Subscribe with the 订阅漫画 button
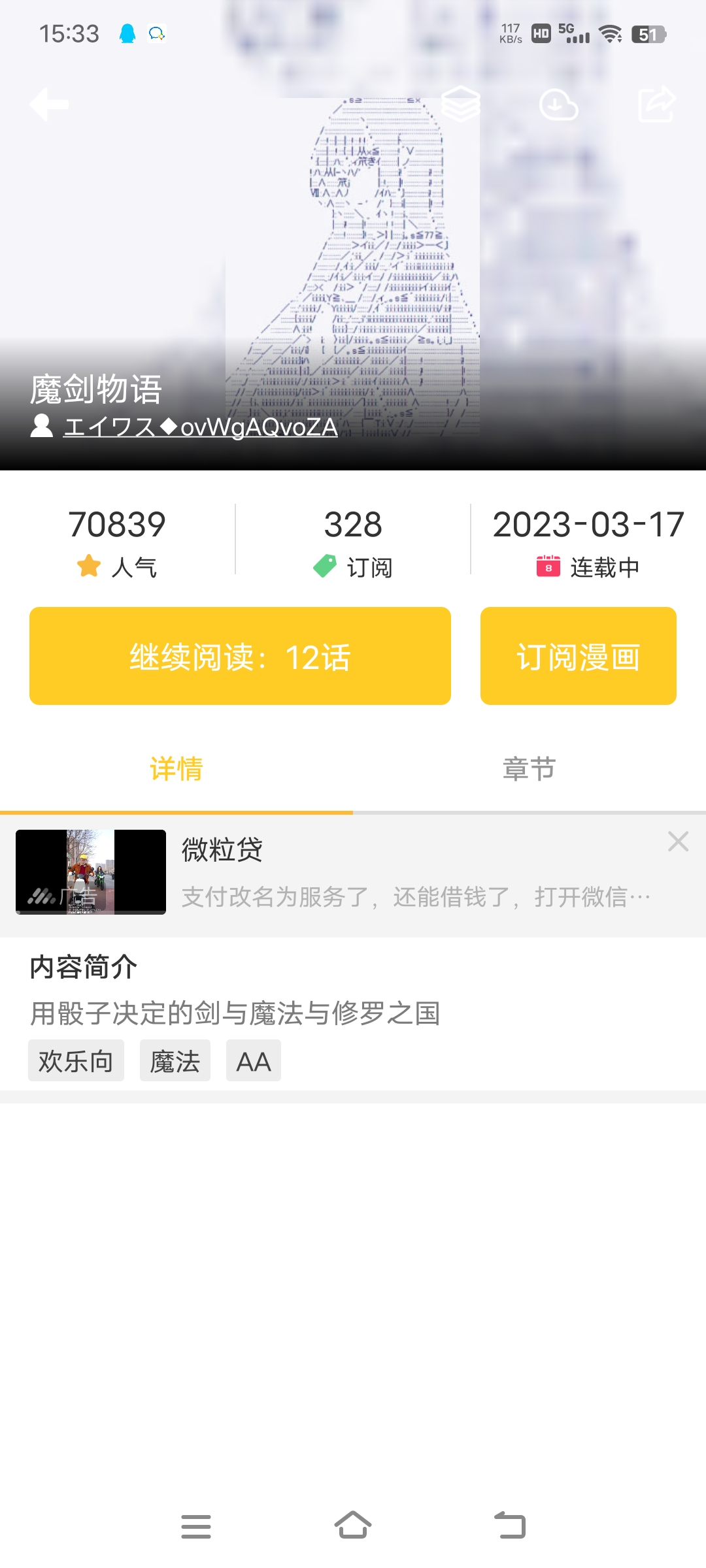The image size is (706, 1568). (578, 656)
